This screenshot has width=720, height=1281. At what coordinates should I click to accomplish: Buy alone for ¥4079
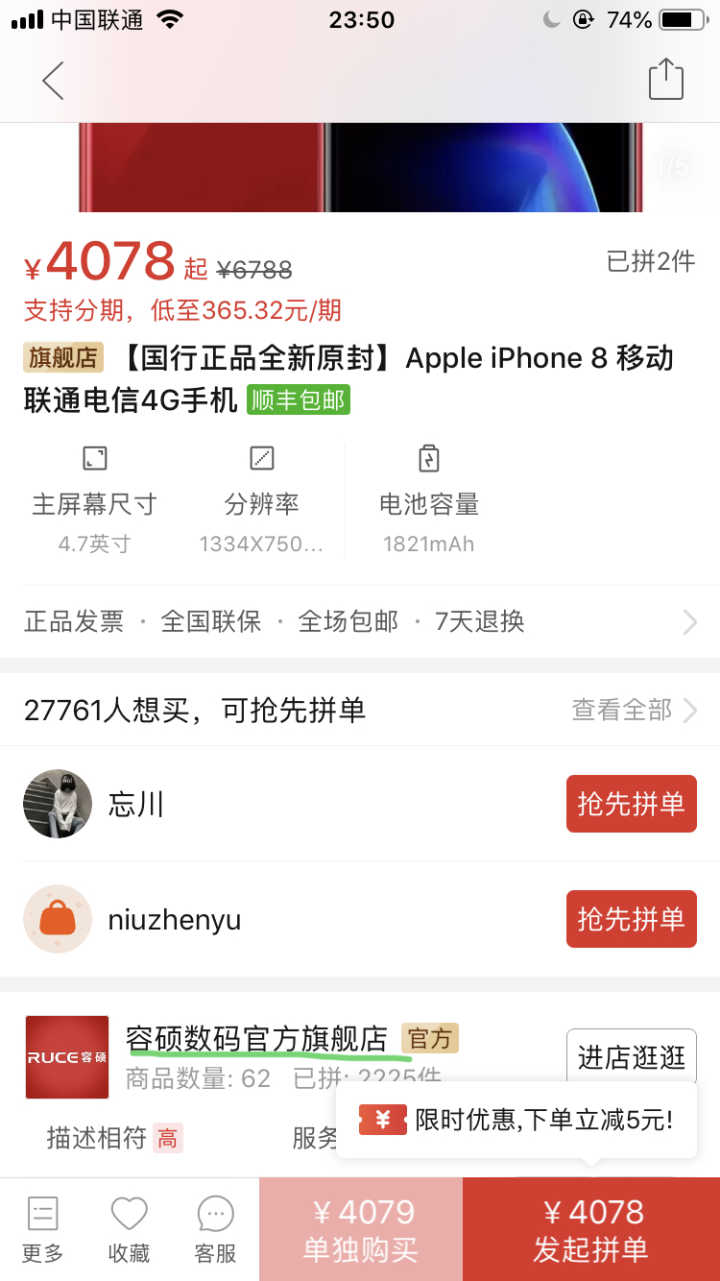click(x=361, y=1229)
